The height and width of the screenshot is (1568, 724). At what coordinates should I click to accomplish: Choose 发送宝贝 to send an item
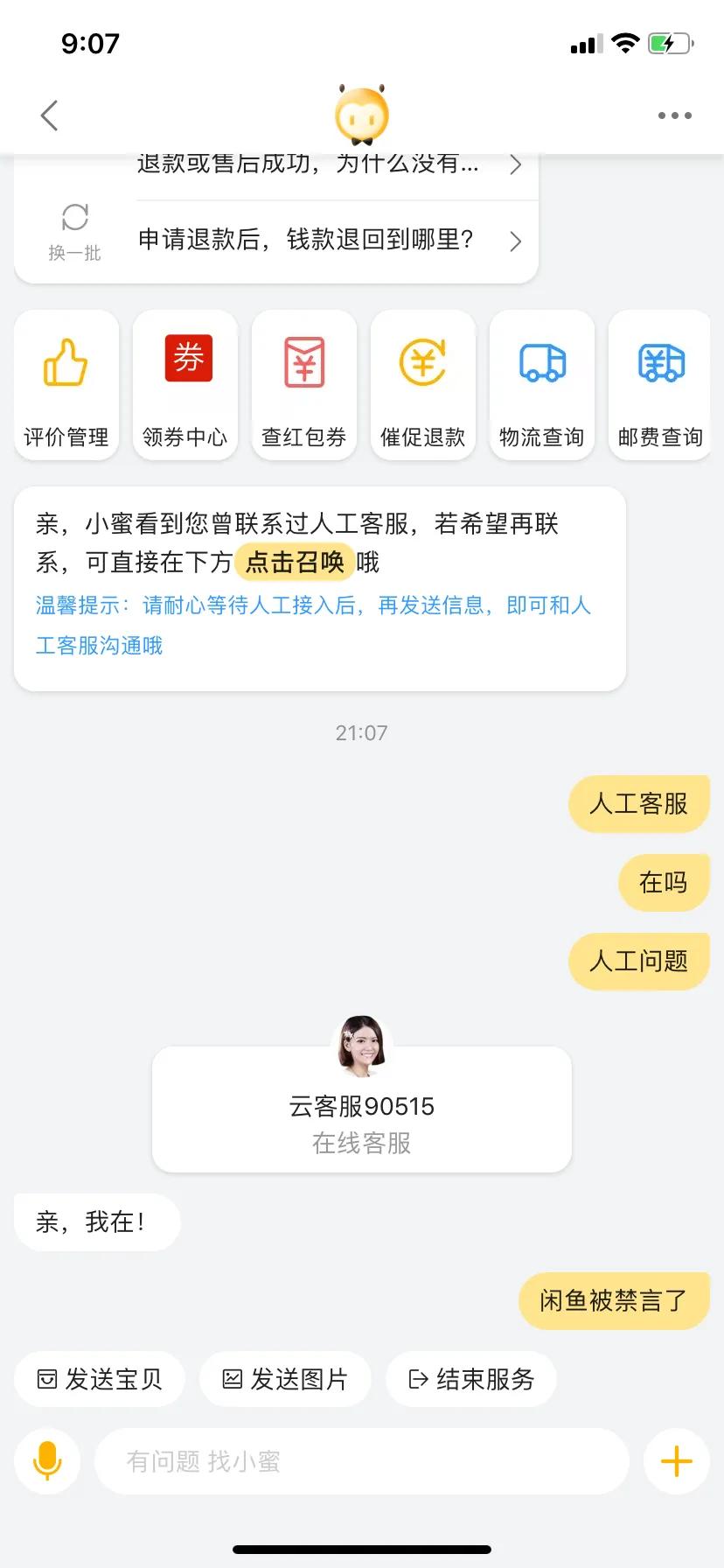pos(100,1379)
